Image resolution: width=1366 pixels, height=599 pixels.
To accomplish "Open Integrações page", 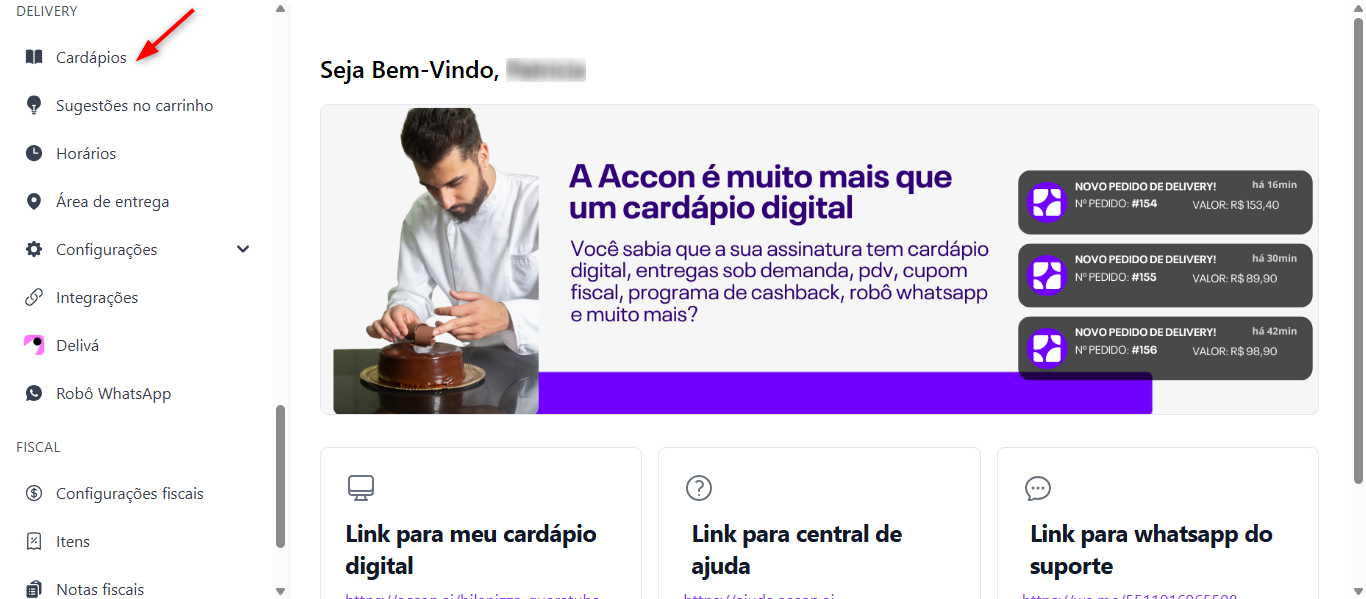I will click(x=97, y=298).
